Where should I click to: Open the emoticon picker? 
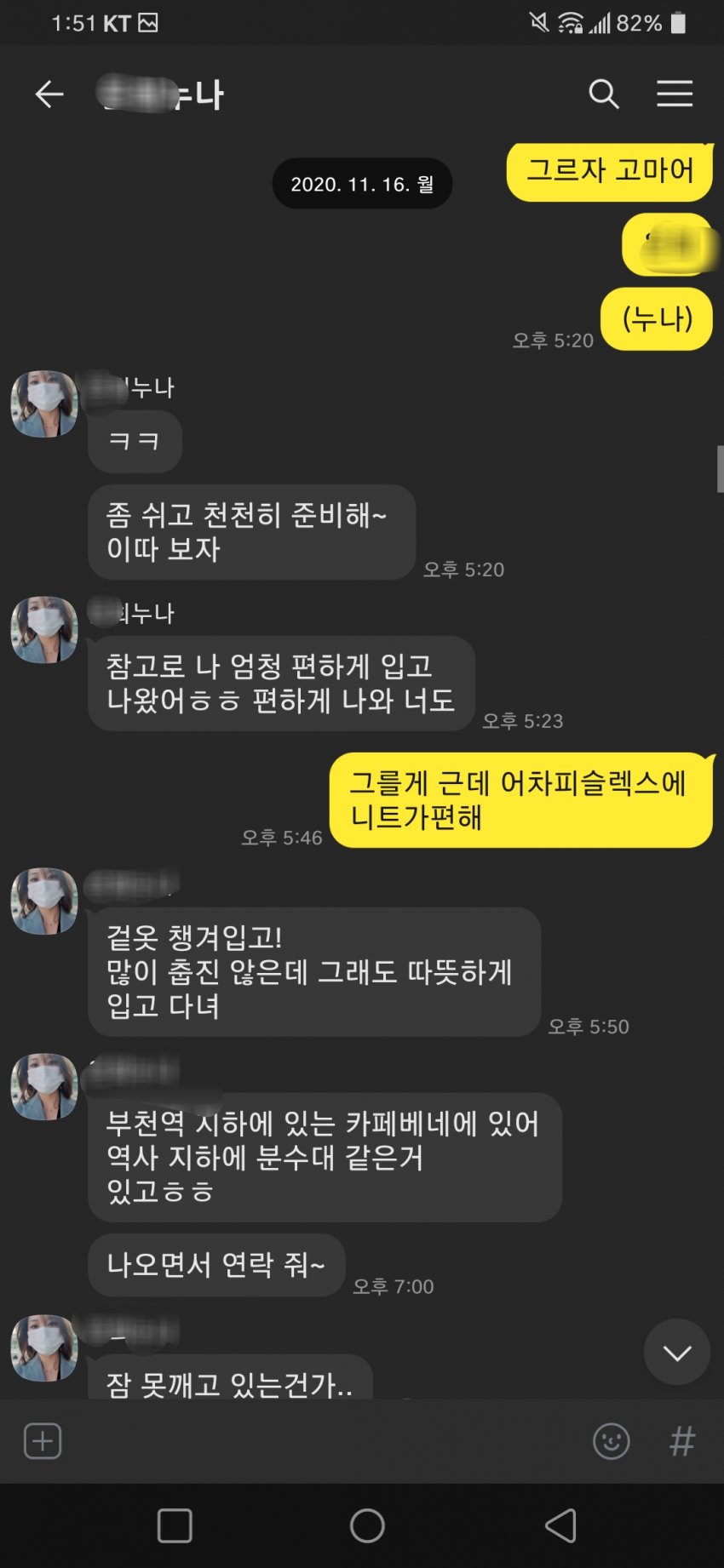click(x=611, y=1441)
